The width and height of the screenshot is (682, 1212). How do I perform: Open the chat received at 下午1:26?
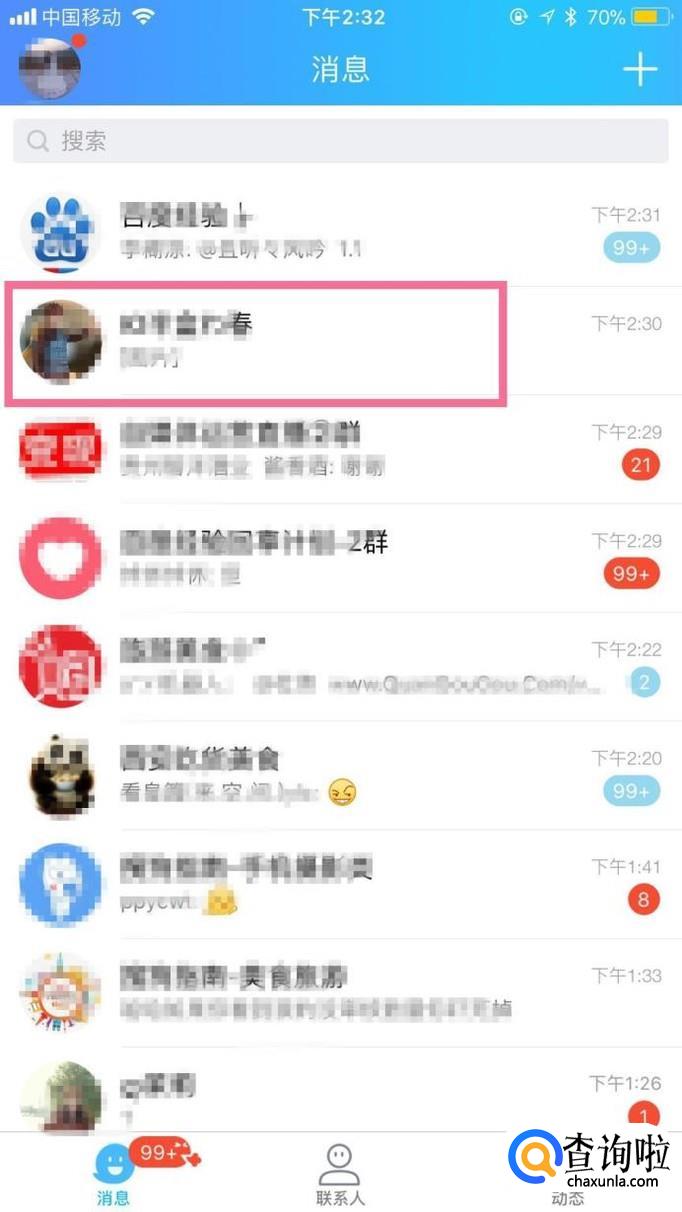pos(340,1096)
